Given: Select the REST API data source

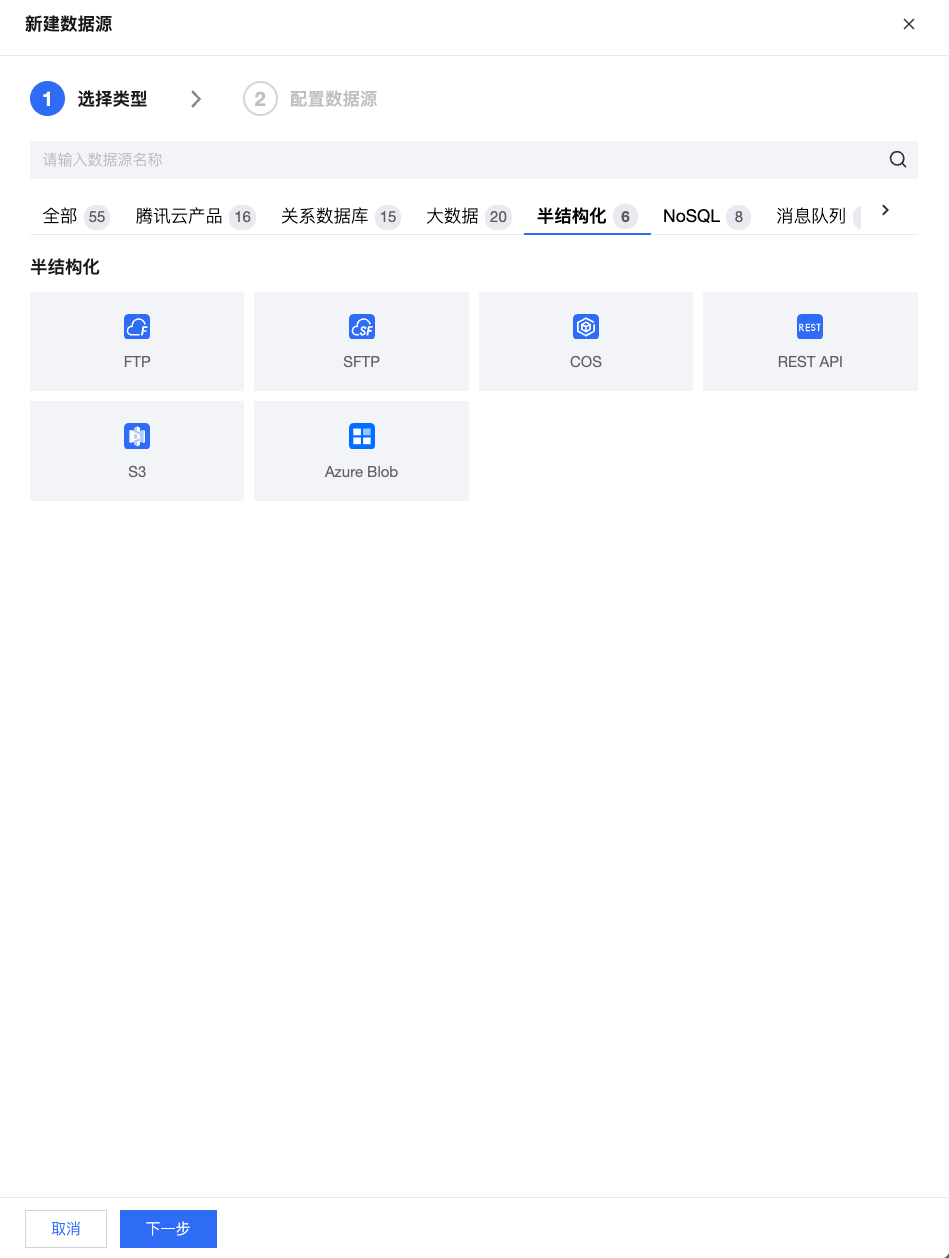Looking at the screenshot, I should (810, 341).
